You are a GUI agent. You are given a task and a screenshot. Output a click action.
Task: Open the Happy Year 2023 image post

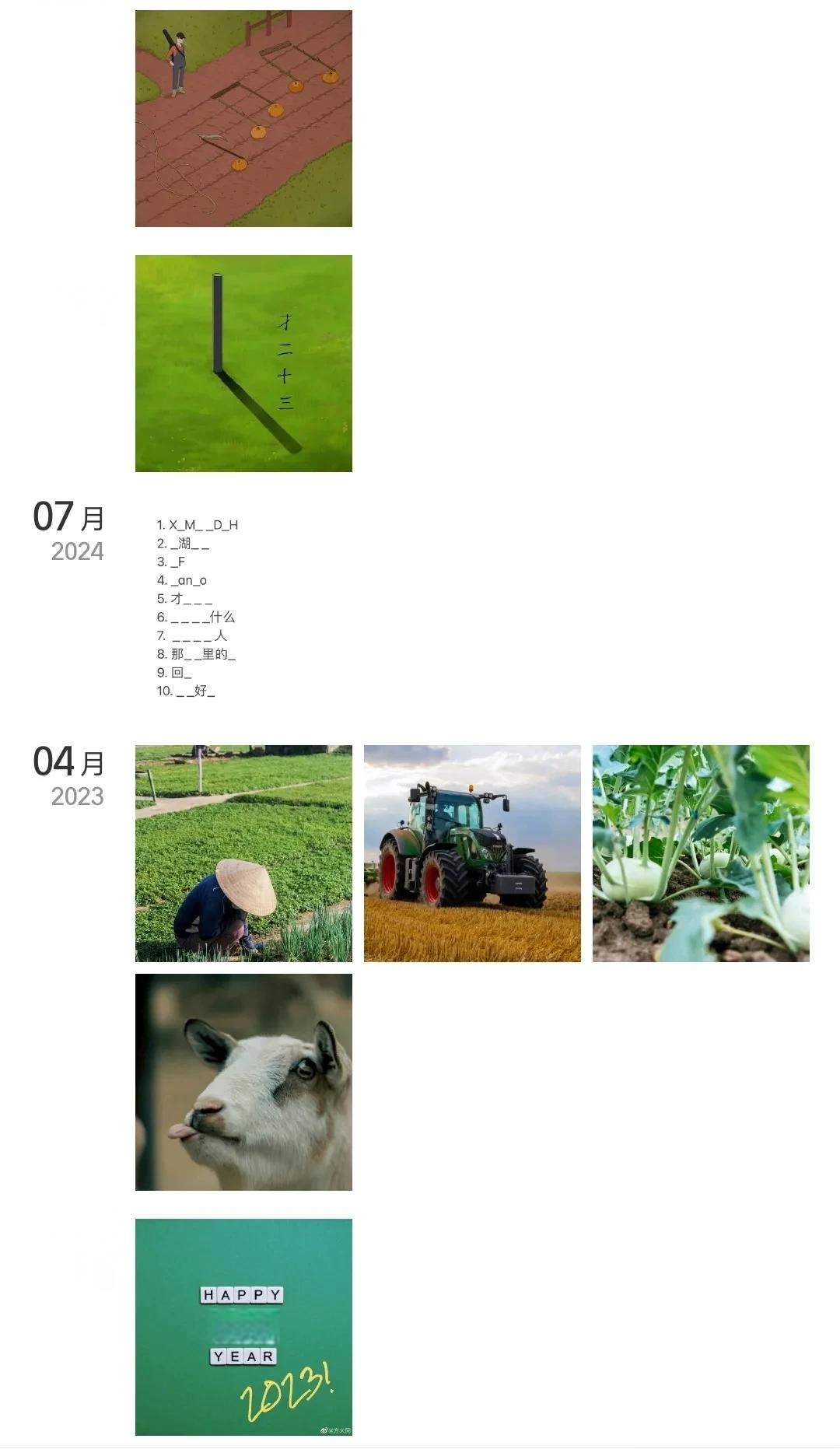(243, 1326)
